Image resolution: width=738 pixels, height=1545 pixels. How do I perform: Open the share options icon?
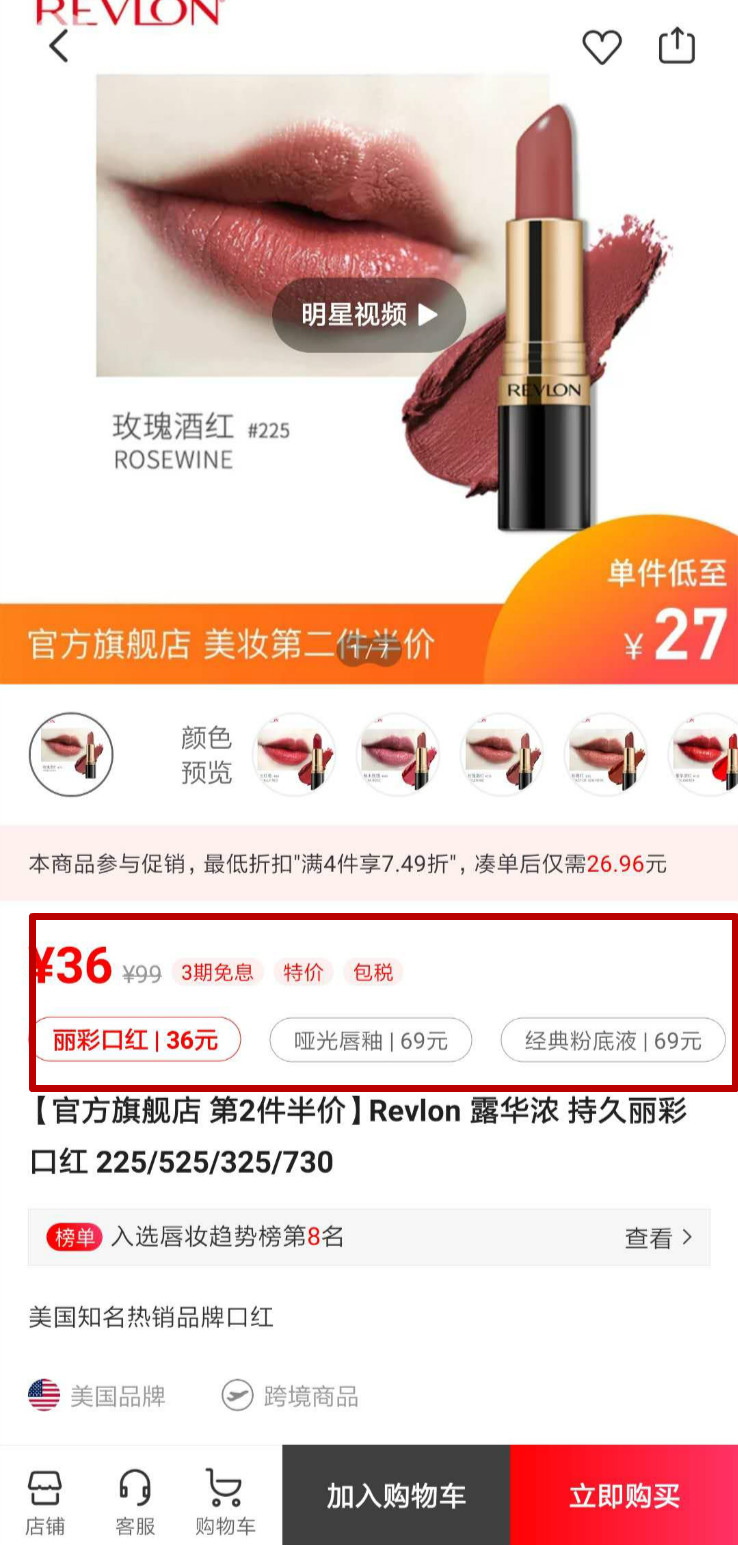pos(677,45)
